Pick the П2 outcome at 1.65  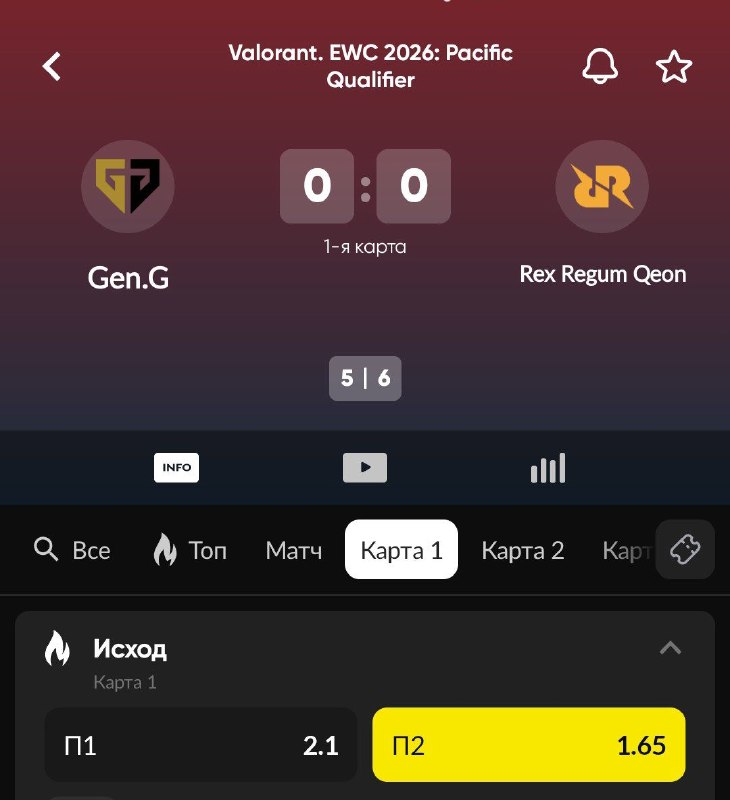click(x=529, y=745)
